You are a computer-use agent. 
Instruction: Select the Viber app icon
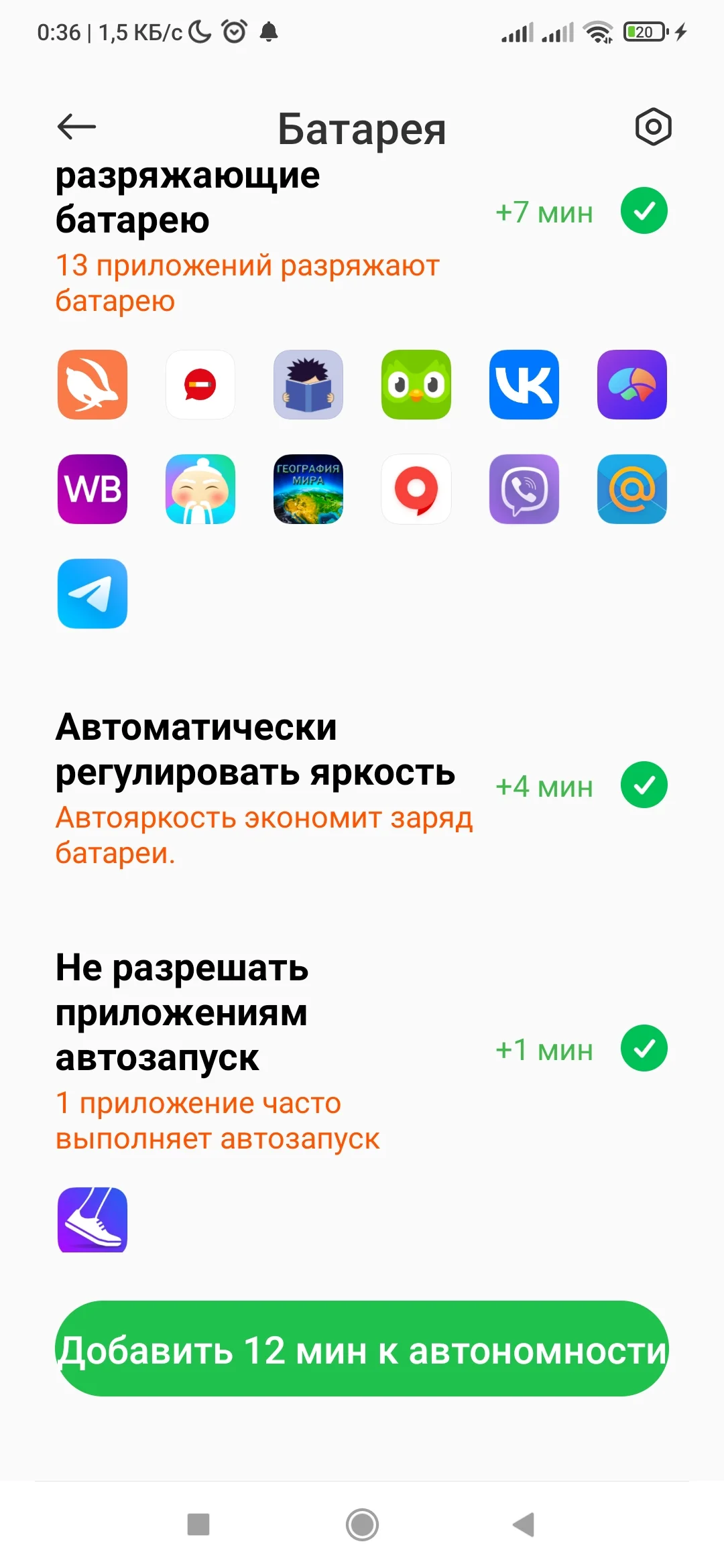(x=524, y=489)
